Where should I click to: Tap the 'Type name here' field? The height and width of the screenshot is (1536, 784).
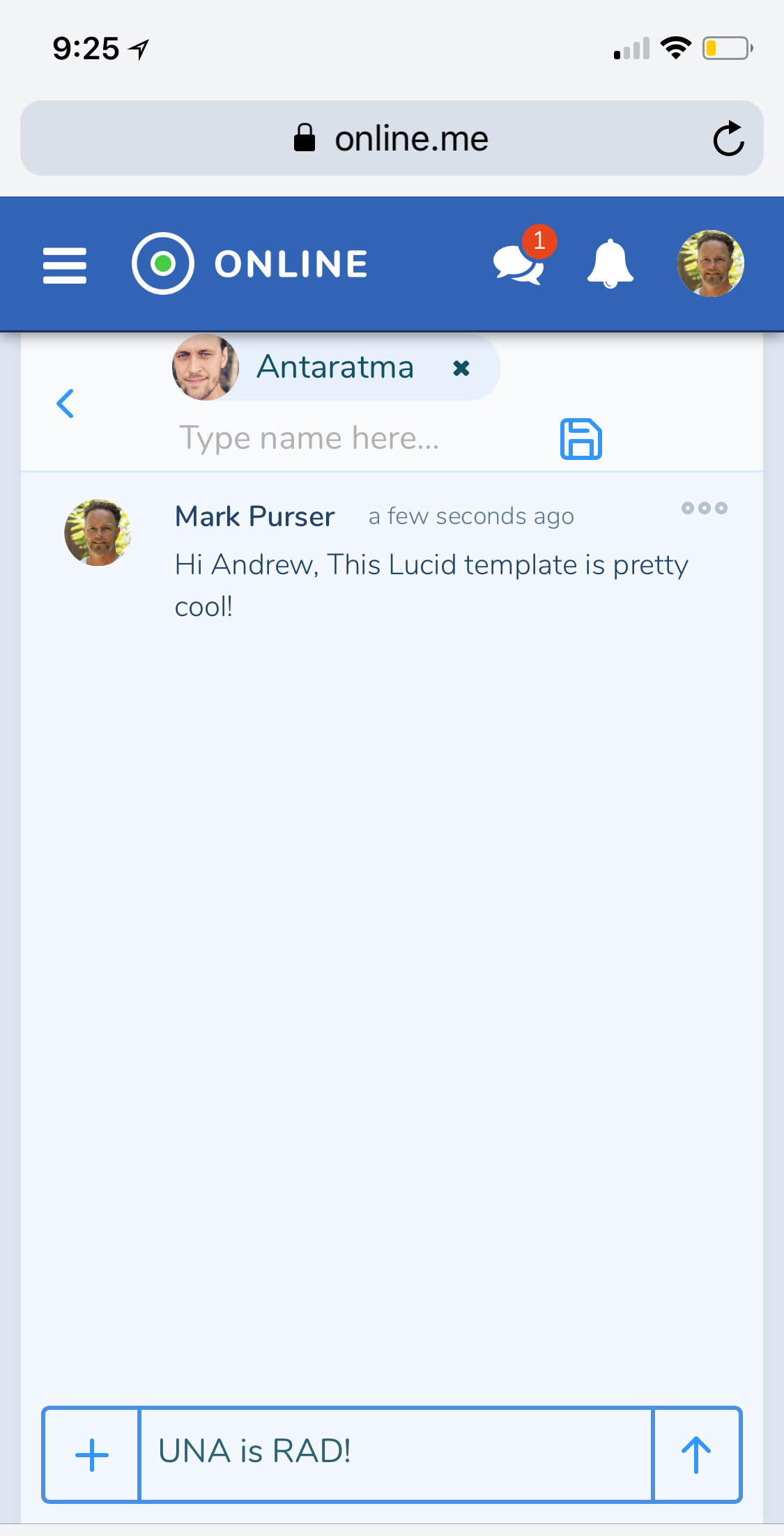(x=335, y=438)
